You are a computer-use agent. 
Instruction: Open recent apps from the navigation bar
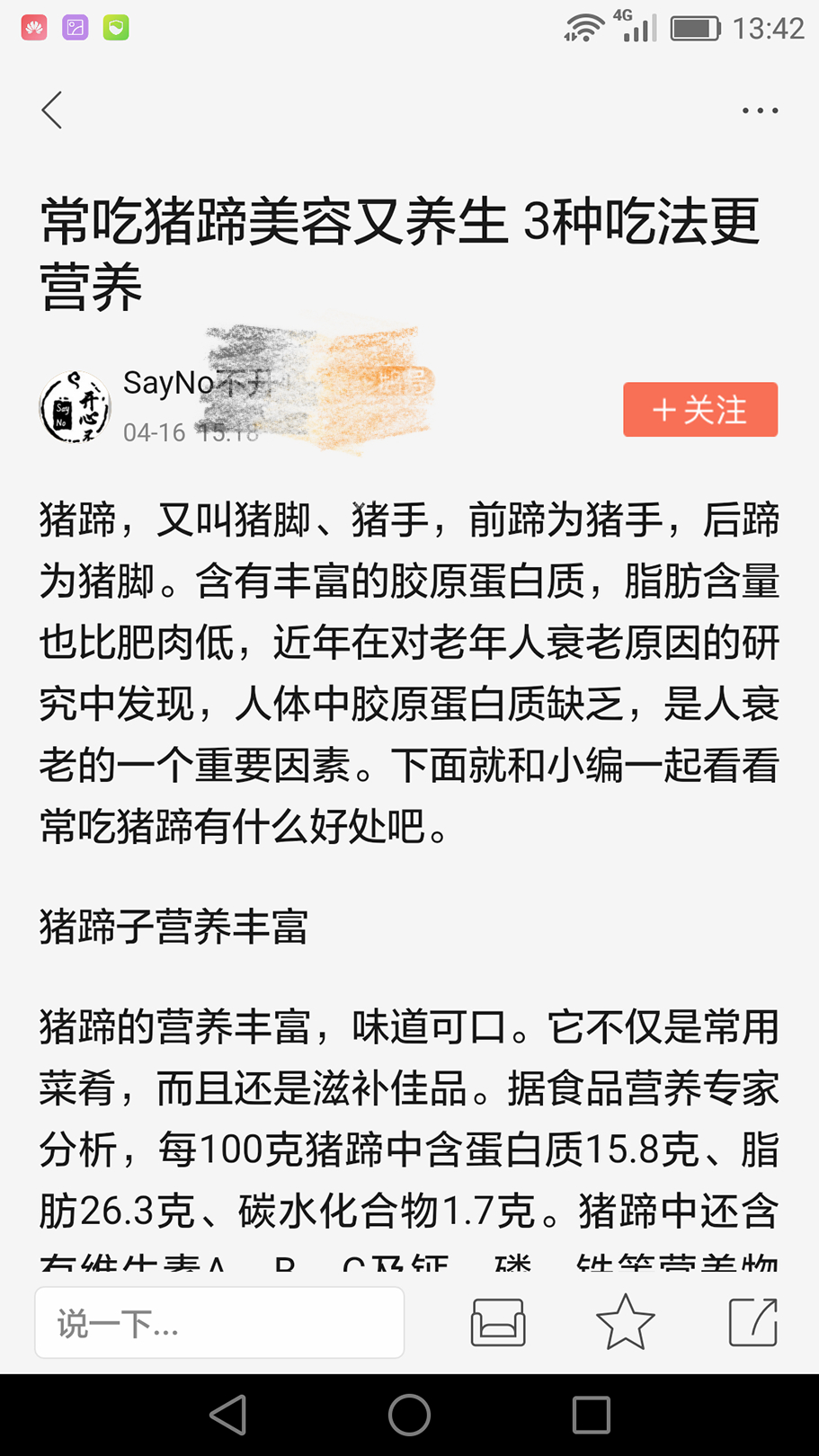(x=592, y=1415)
